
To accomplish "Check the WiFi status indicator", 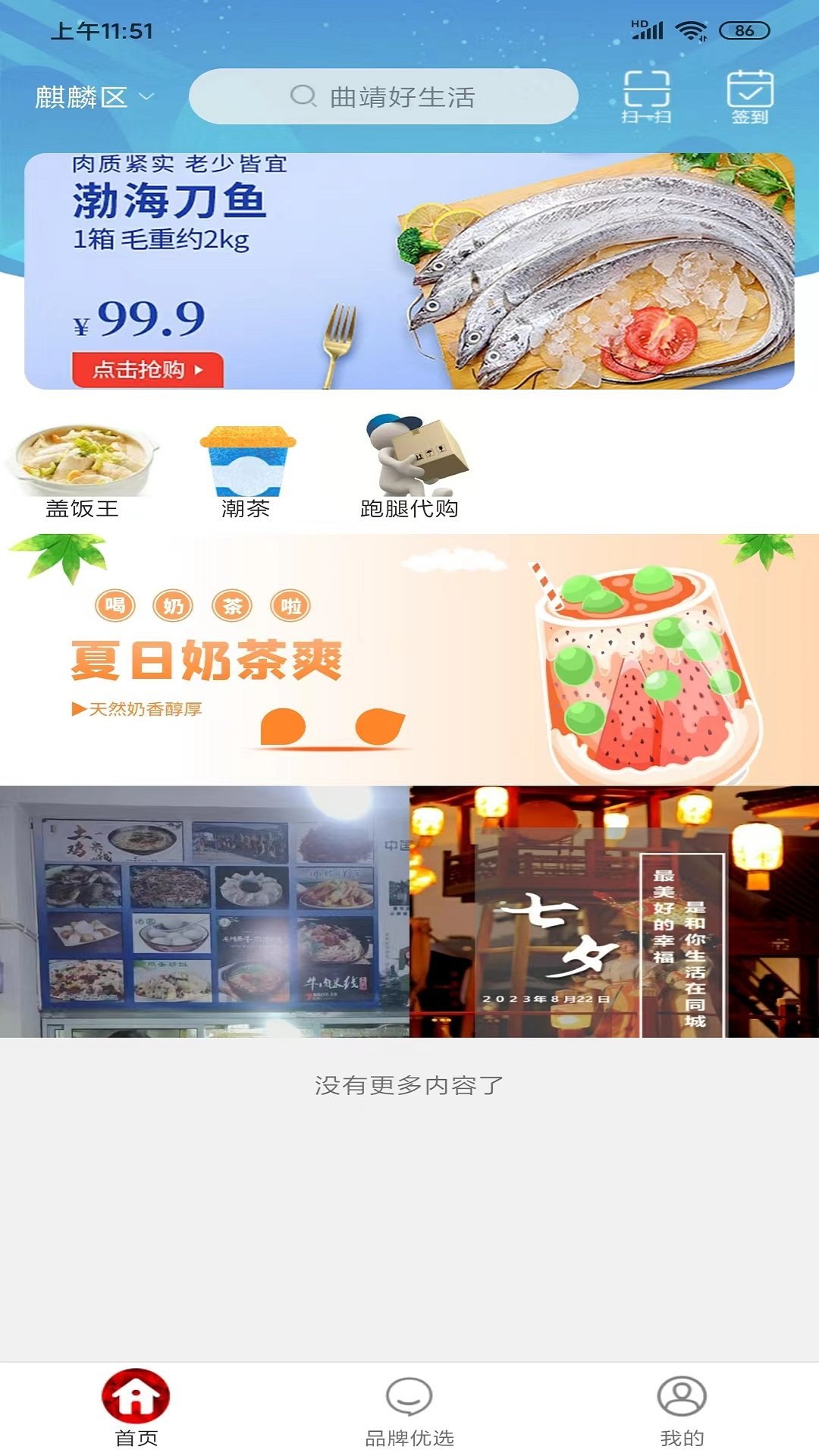I will (690, 29).
